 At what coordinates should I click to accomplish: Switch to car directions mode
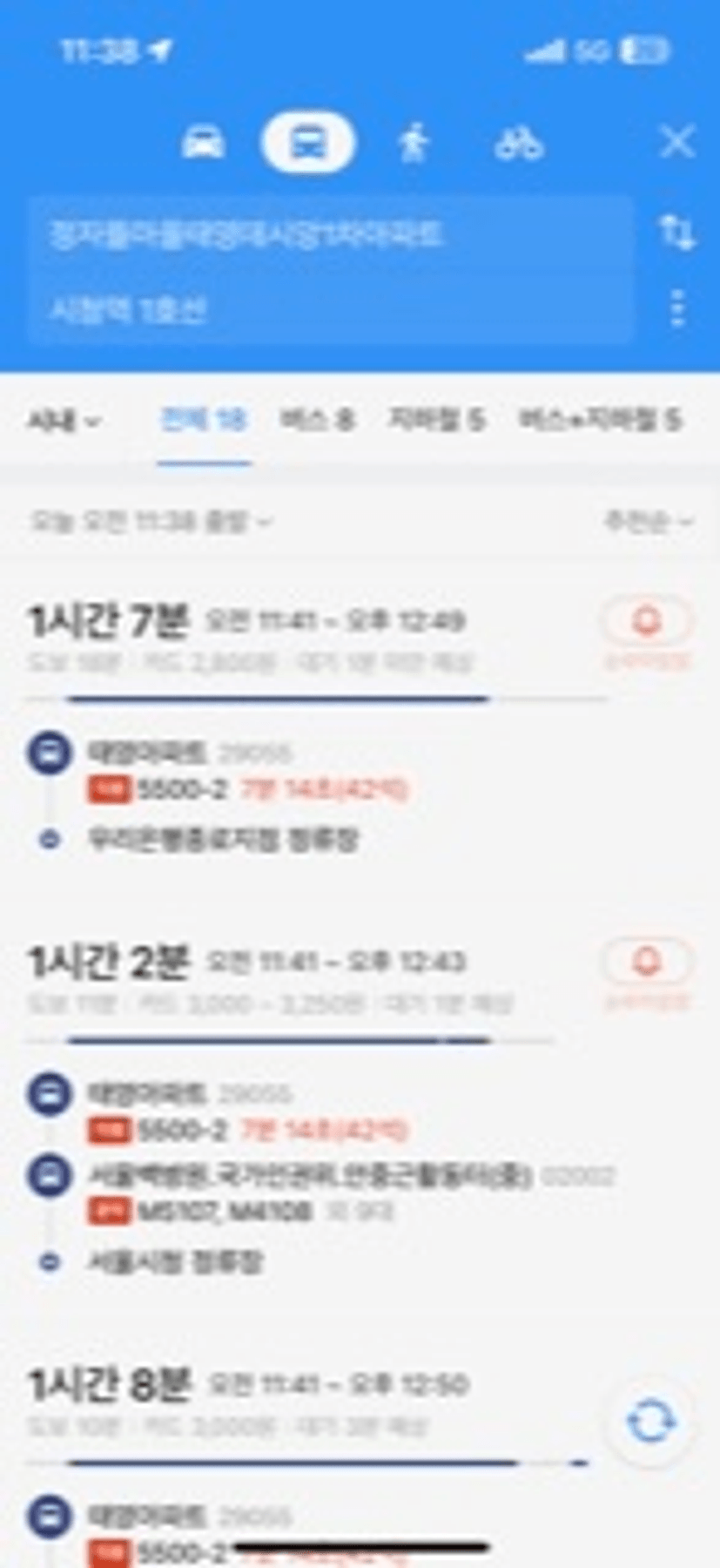[203, 142]
